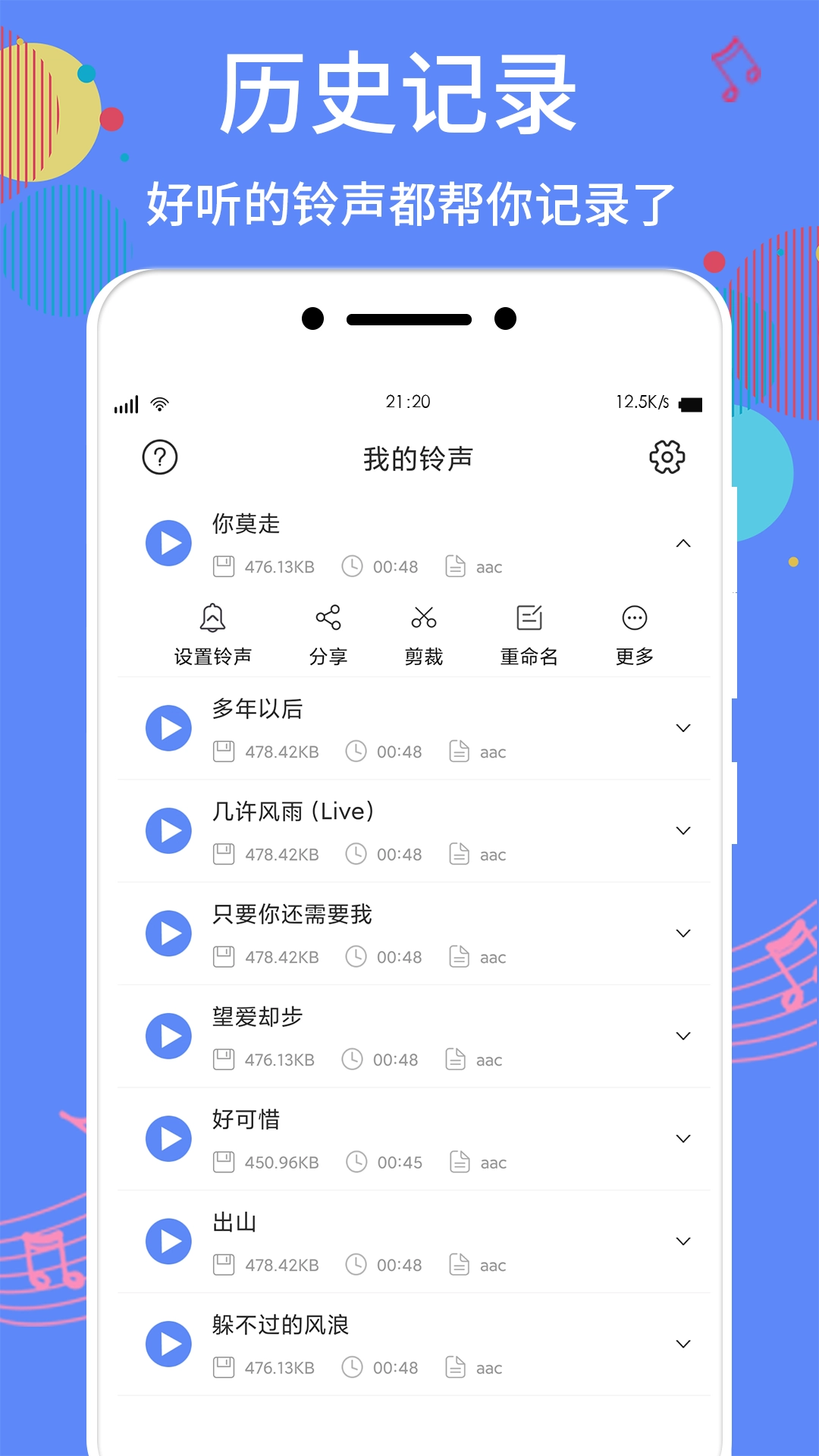
Task: Expand the 躲不过的风浪 entry
Action: tap(683, 1343)
